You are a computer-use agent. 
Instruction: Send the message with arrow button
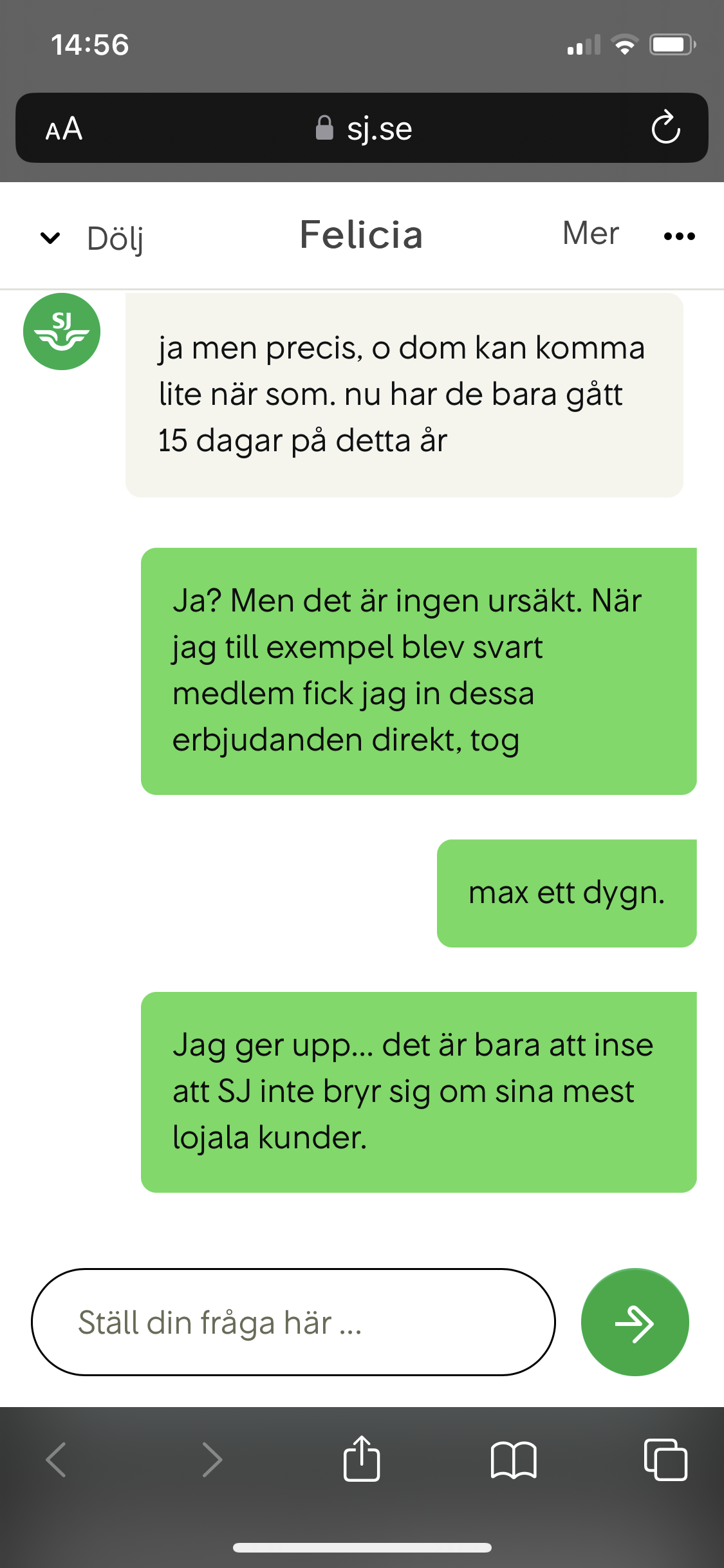click(635, 1321)
